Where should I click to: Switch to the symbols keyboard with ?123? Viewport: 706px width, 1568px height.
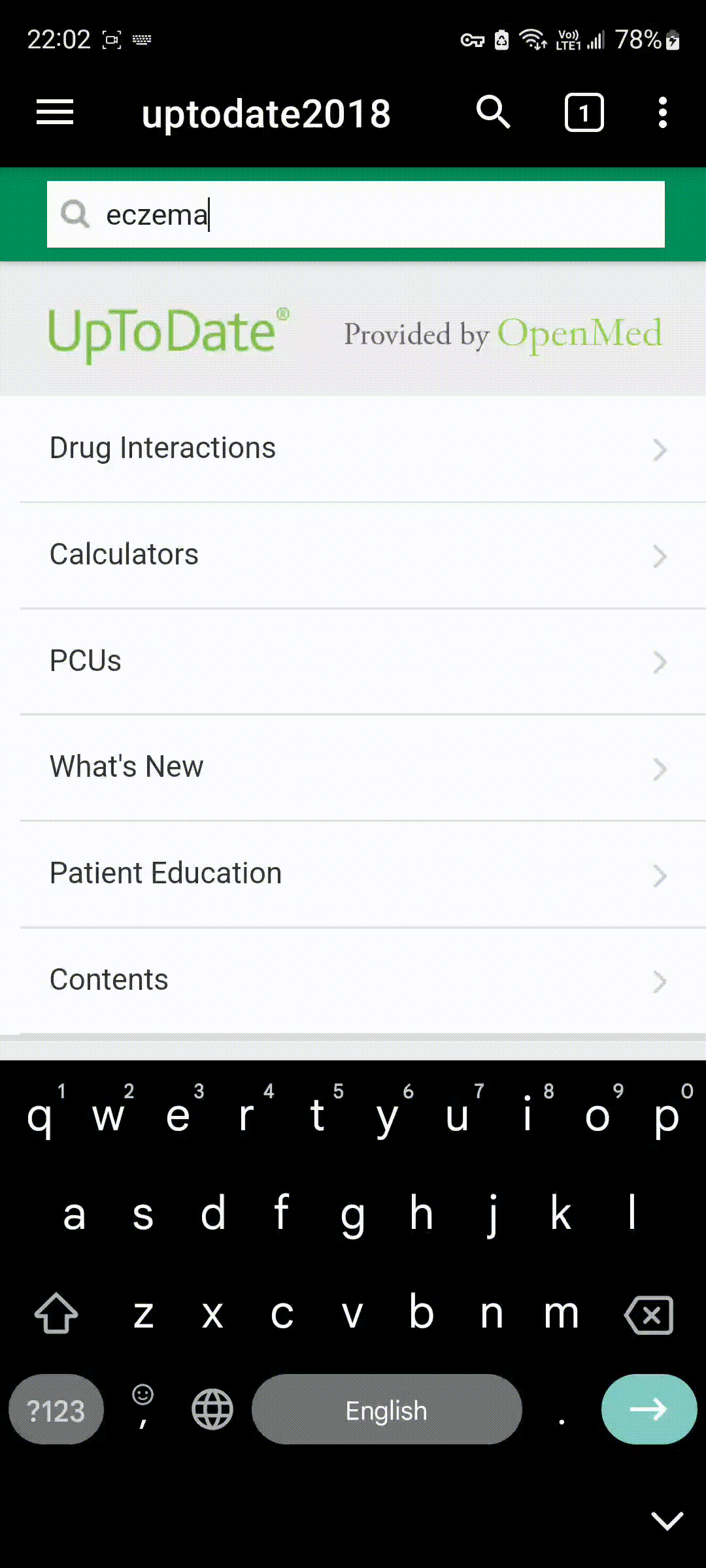tap(56, 1410)
